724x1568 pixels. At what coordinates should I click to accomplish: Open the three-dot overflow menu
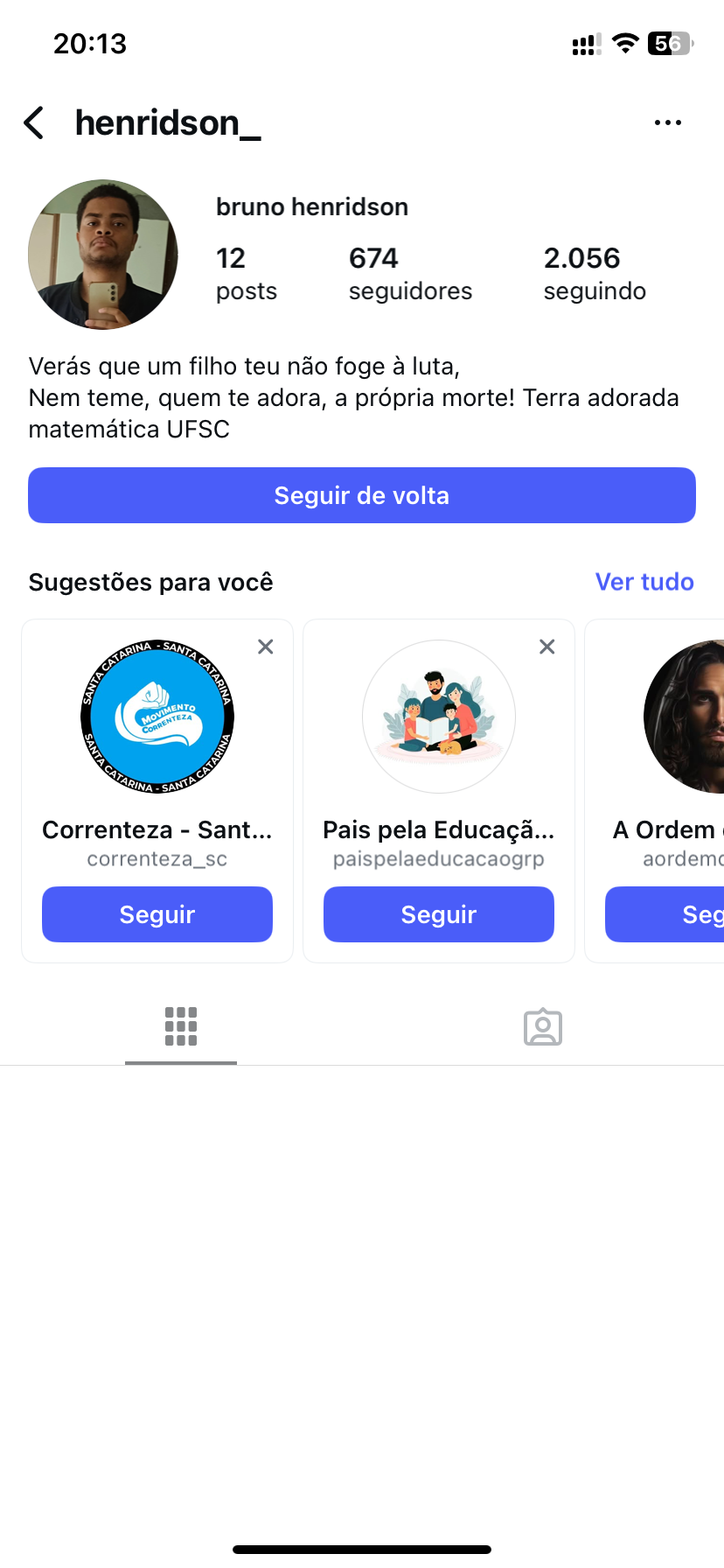coord(667,123)
